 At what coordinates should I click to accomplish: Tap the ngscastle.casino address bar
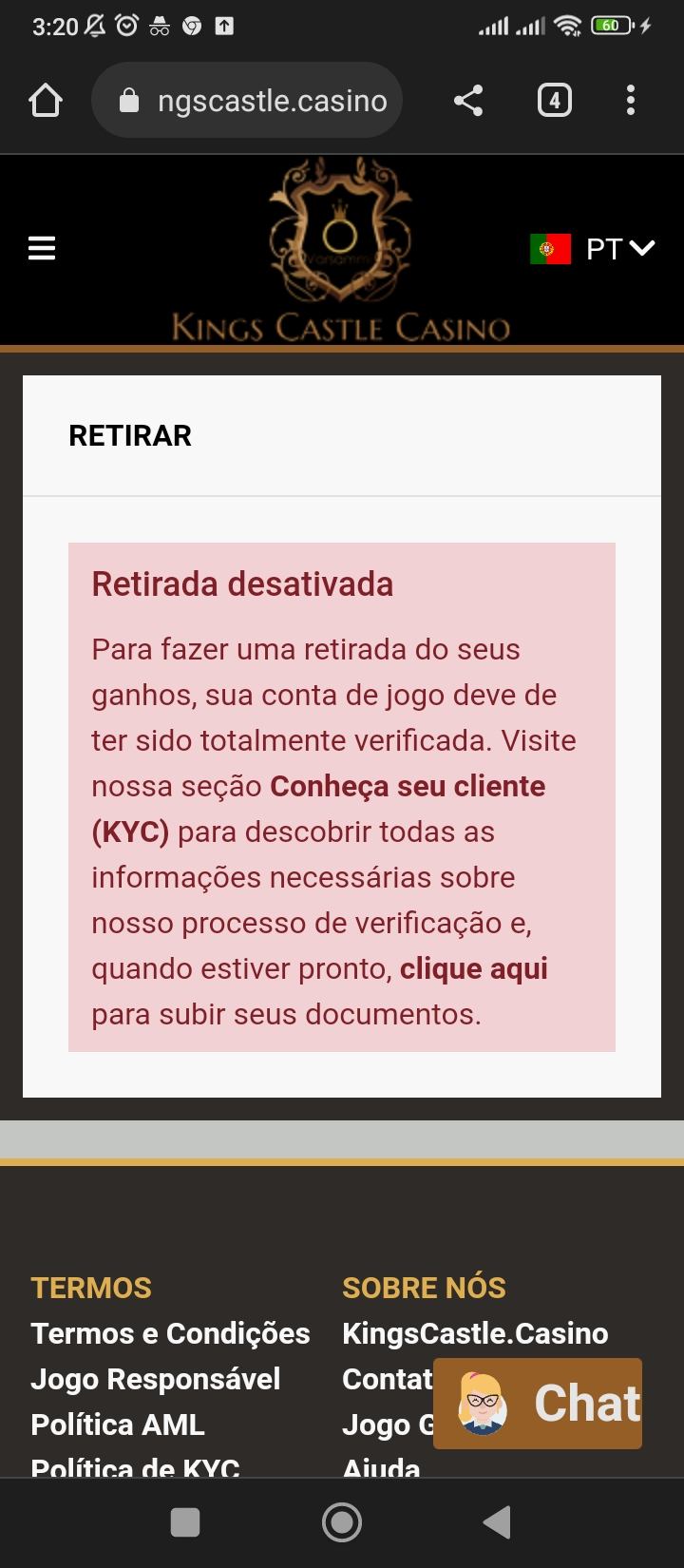(273, 99)
